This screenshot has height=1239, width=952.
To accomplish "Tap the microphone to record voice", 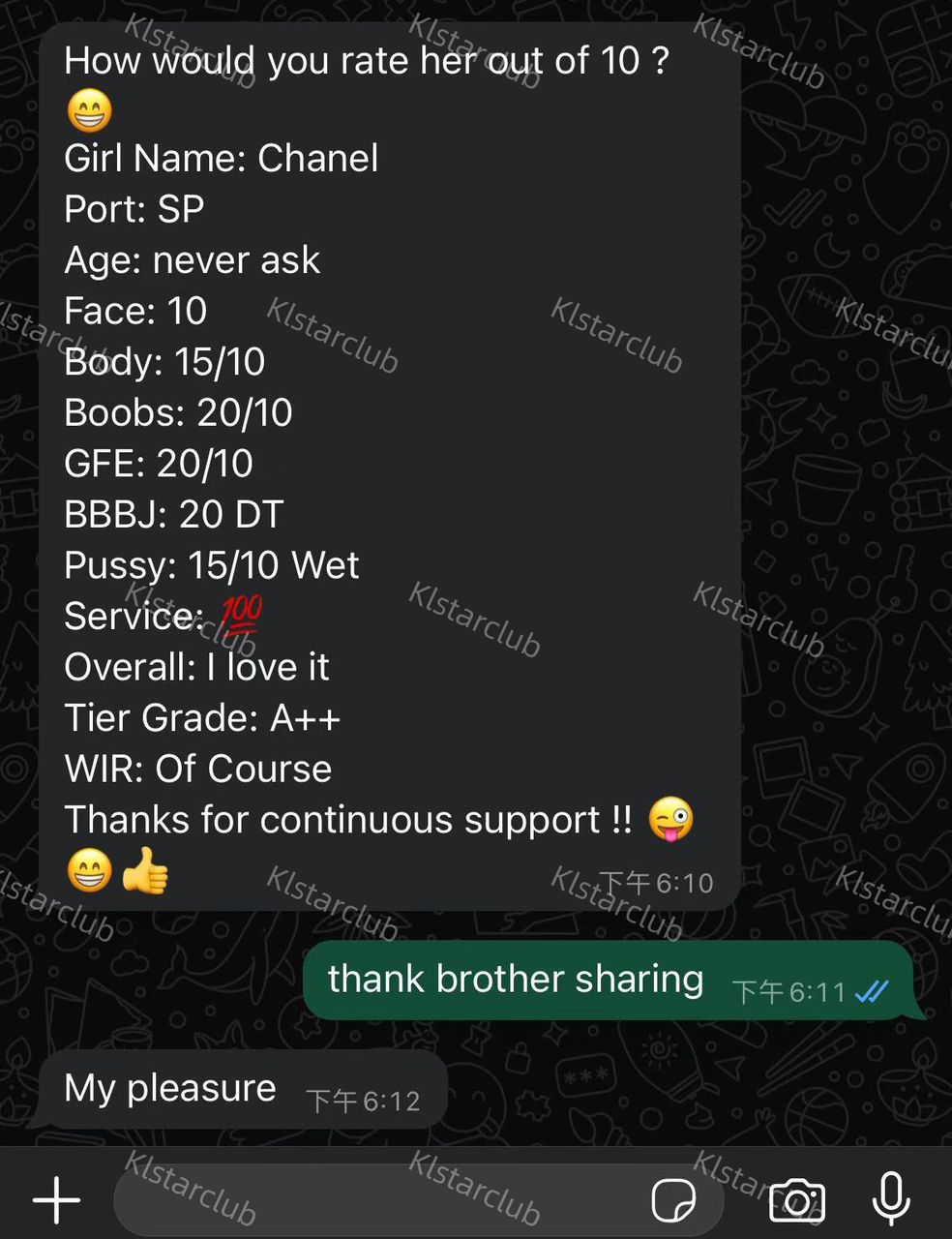I will (x=890, y=1198).
